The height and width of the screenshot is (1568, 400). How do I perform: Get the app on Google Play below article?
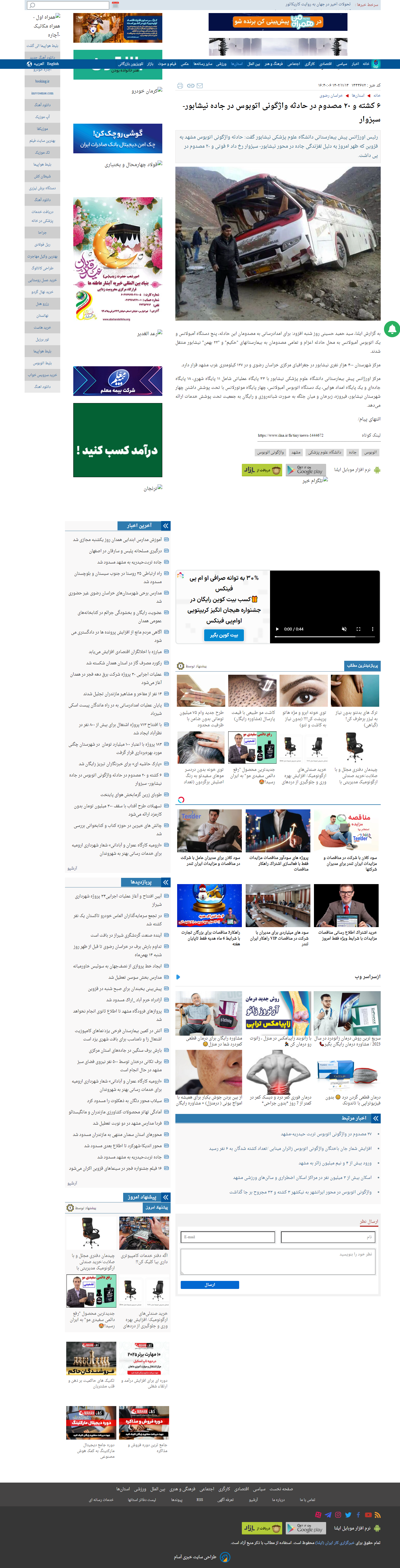(310, 470)
